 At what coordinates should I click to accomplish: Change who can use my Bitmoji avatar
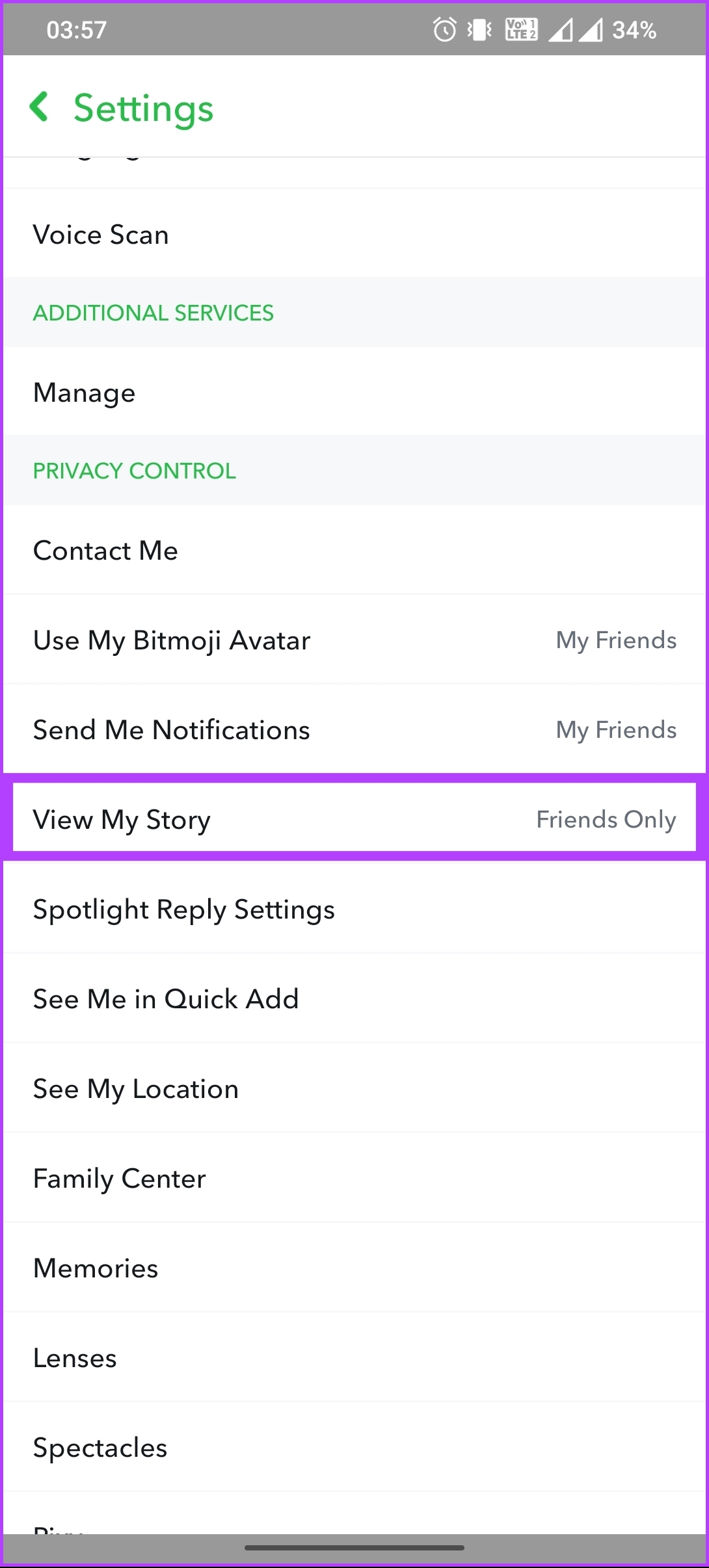pyautogui.click(x=354, y=640)
